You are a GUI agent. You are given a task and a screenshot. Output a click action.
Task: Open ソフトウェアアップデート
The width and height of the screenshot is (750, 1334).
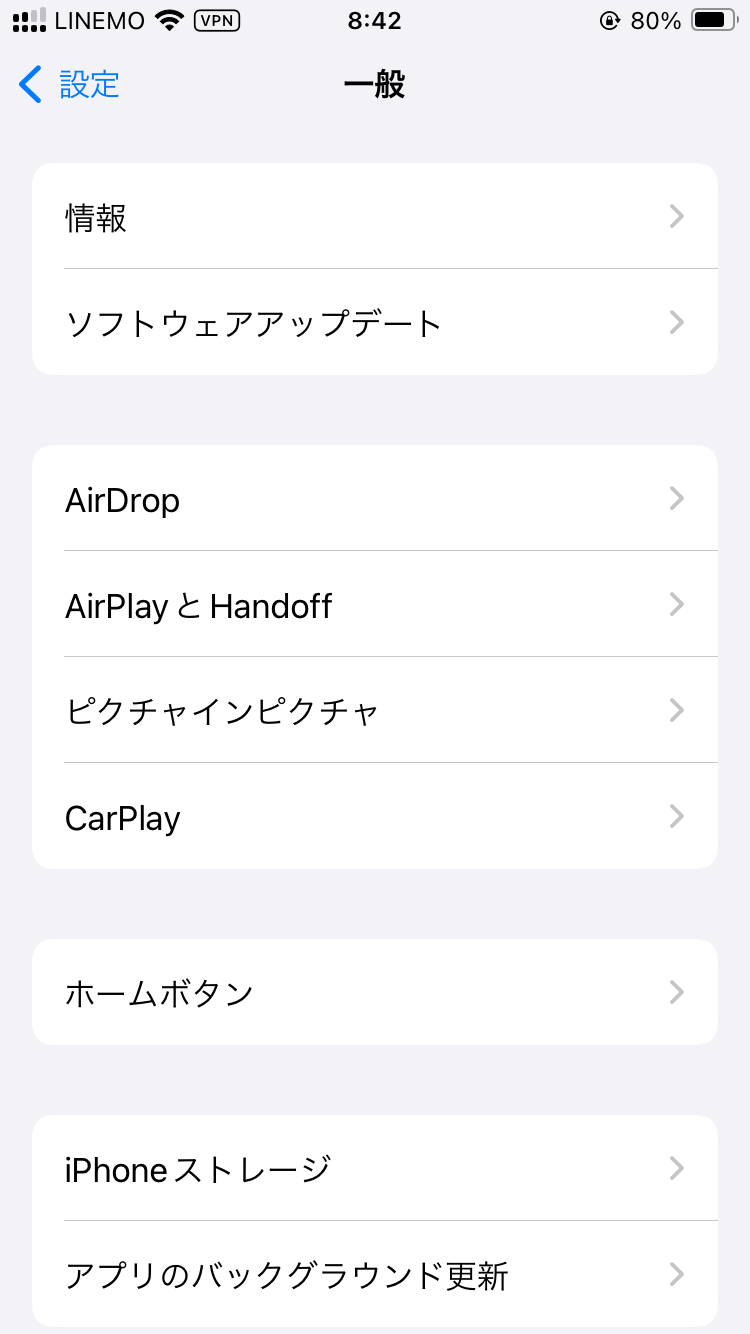tap(375, 323)
